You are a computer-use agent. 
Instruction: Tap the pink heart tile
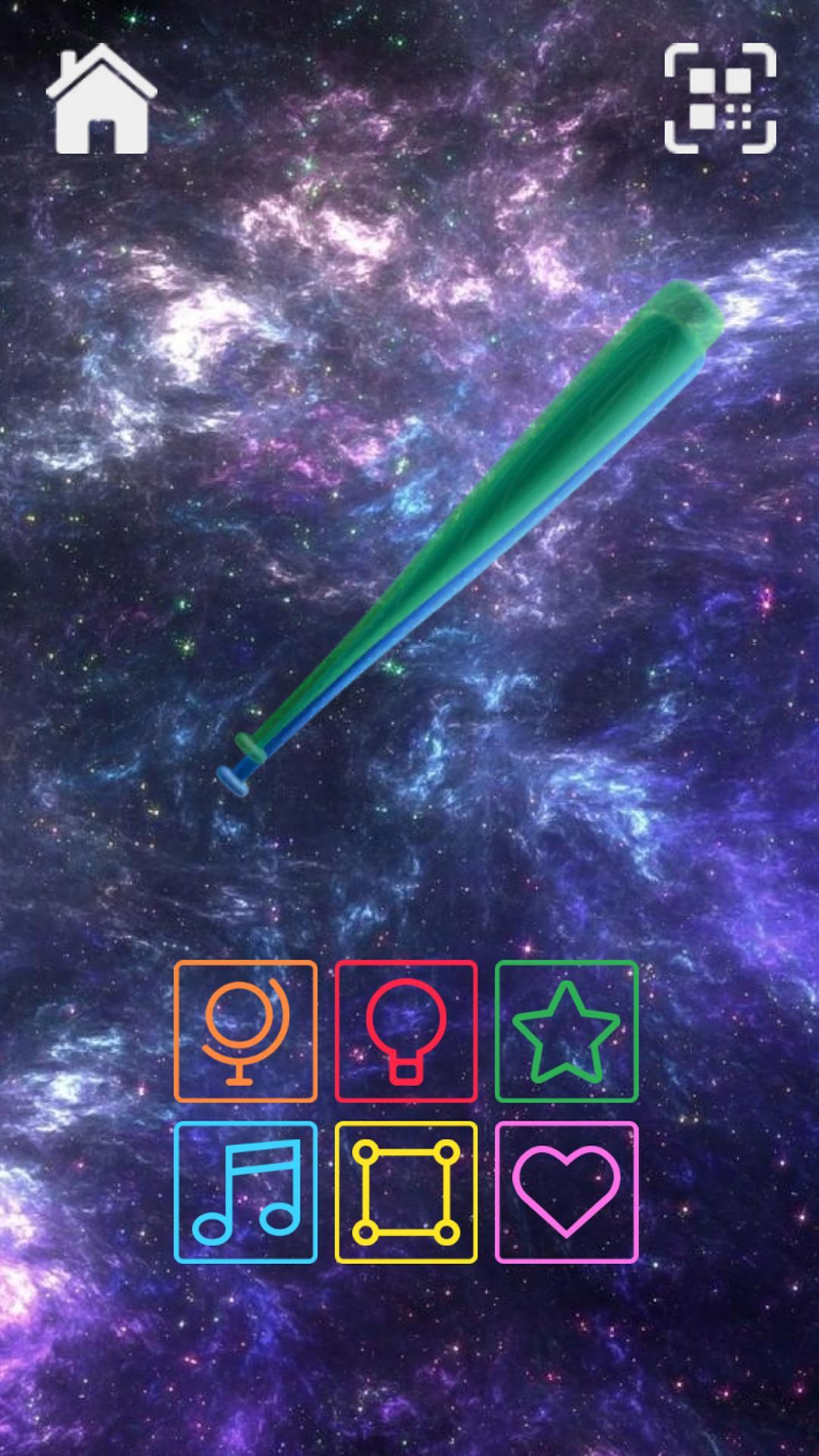566,1192
